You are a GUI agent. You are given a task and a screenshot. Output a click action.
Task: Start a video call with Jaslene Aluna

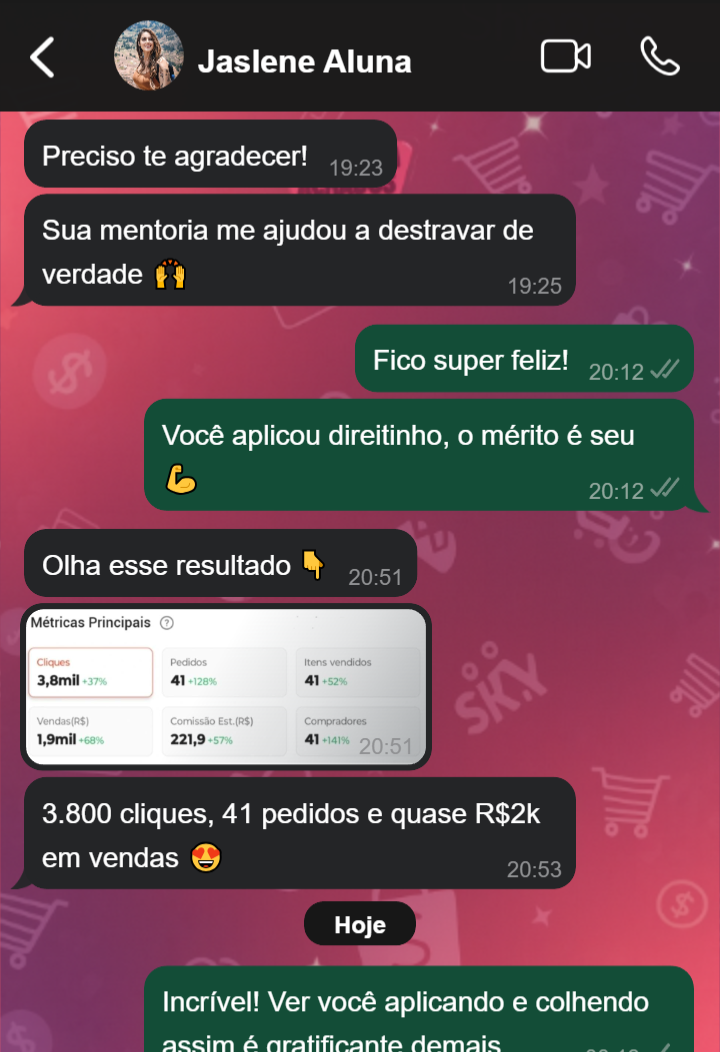(x=565, y=57)
